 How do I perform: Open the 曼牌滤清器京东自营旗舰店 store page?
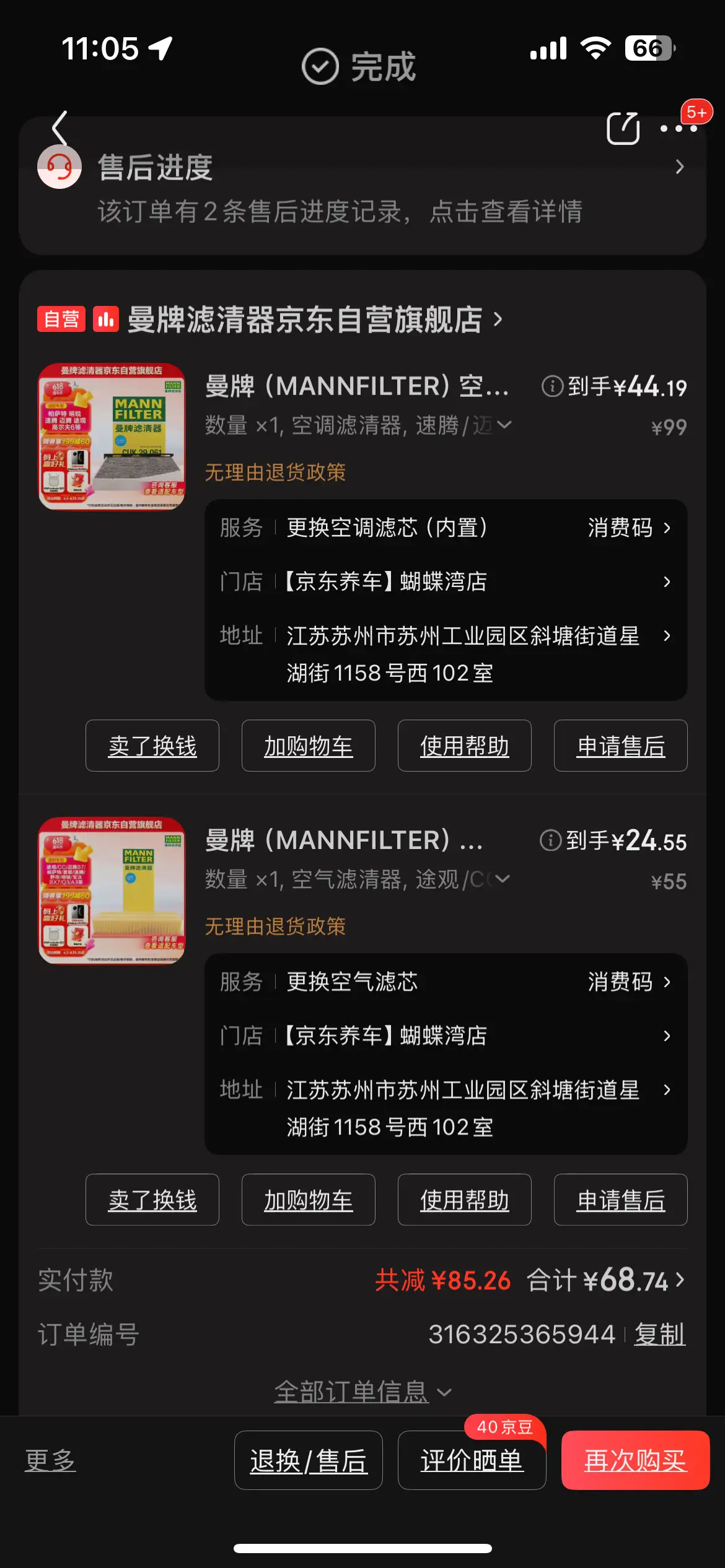pyautogui.click(x=304, y=320)
